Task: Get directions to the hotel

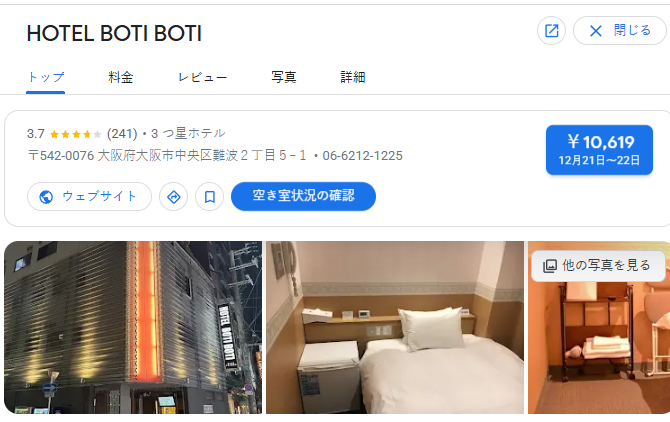Action: [x=174, y=196]
